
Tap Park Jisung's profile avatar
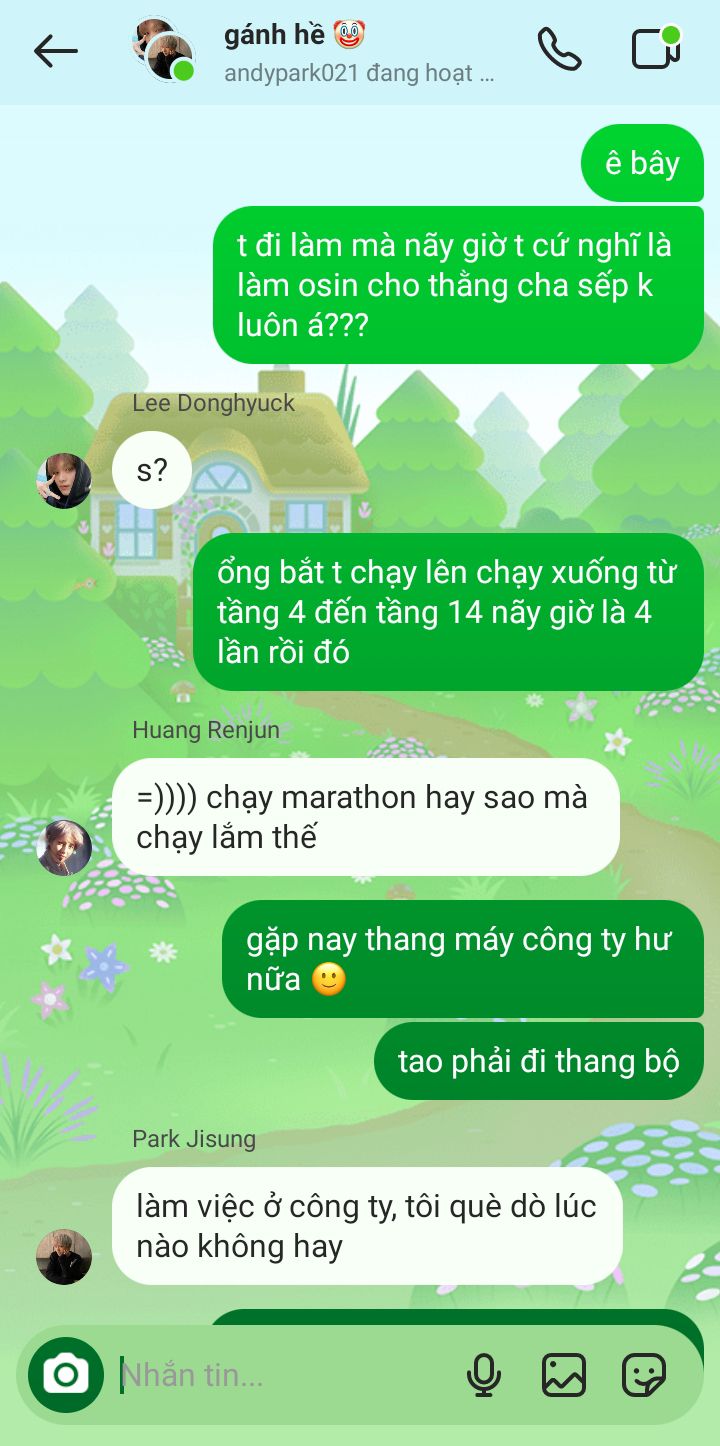[x=64, y=1257]
